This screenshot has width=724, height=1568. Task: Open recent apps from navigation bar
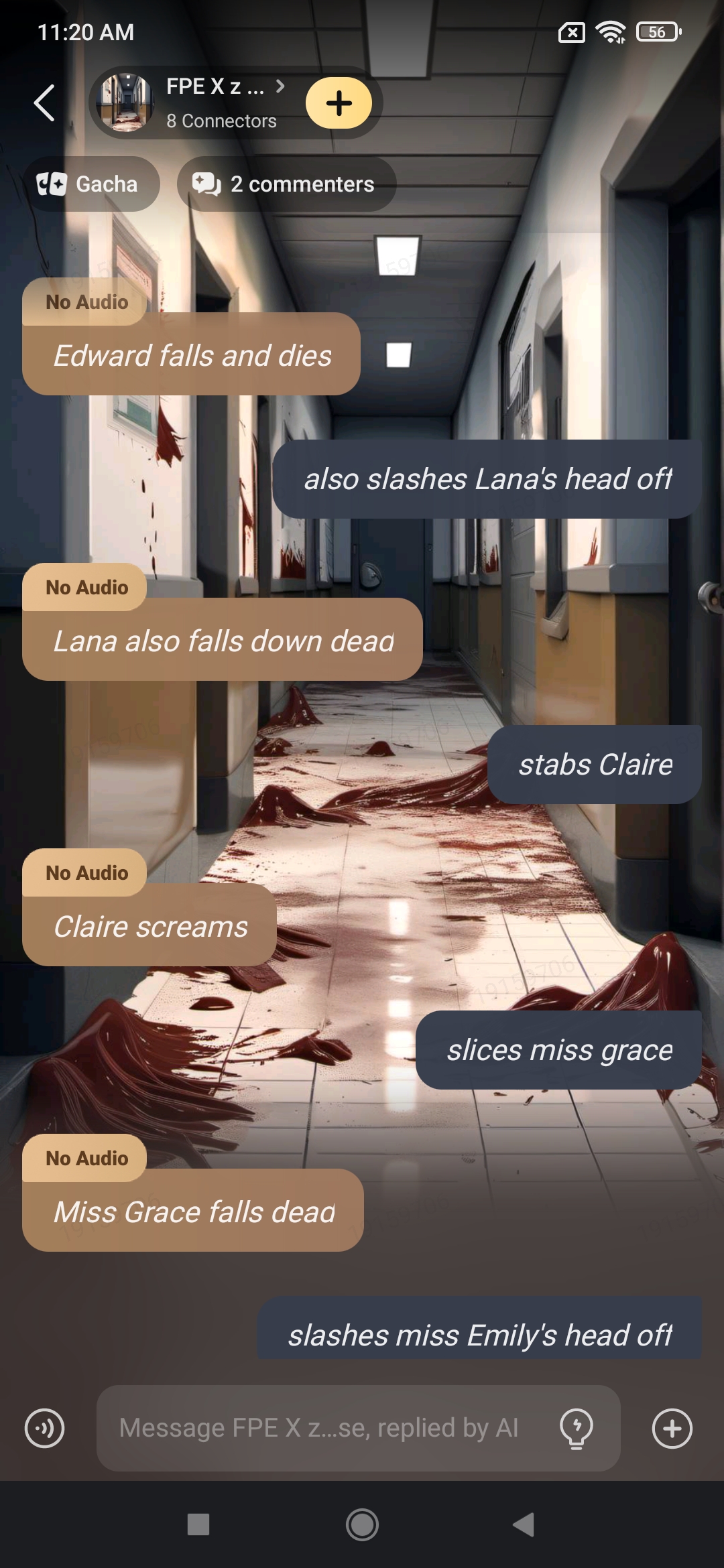[198, 1524]
